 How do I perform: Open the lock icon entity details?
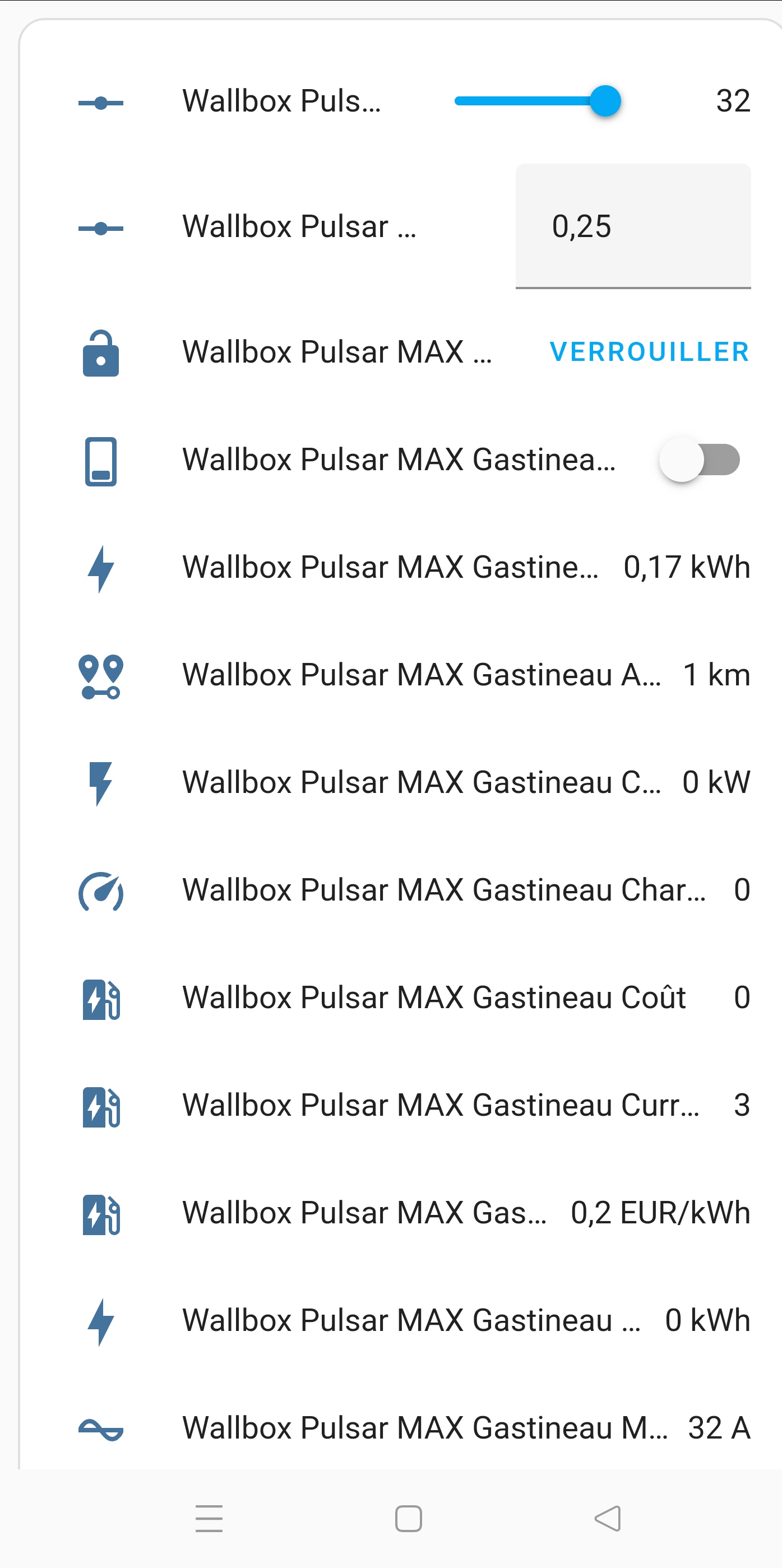101,353
